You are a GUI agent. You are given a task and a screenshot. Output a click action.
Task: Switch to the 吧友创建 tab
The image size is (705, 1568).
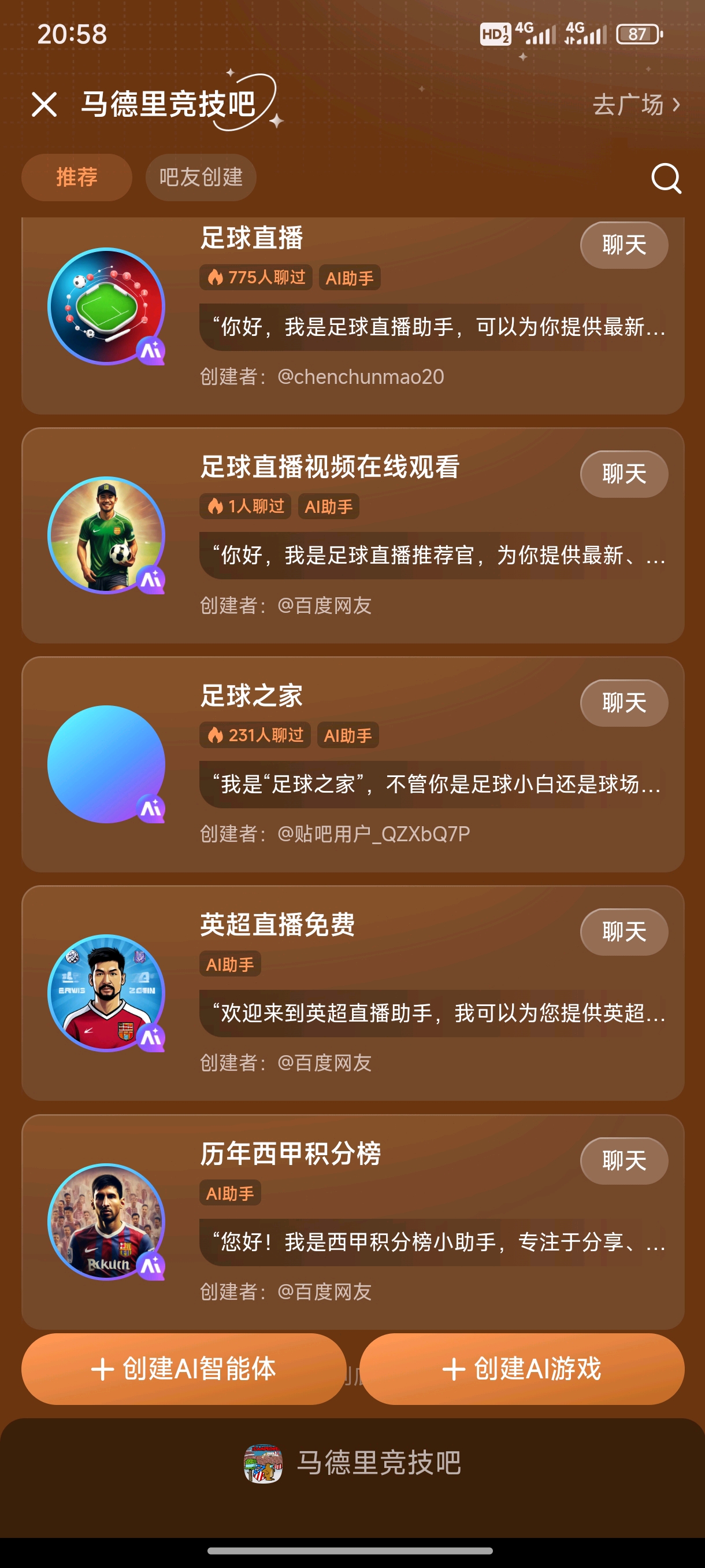(x=201, y=177)
